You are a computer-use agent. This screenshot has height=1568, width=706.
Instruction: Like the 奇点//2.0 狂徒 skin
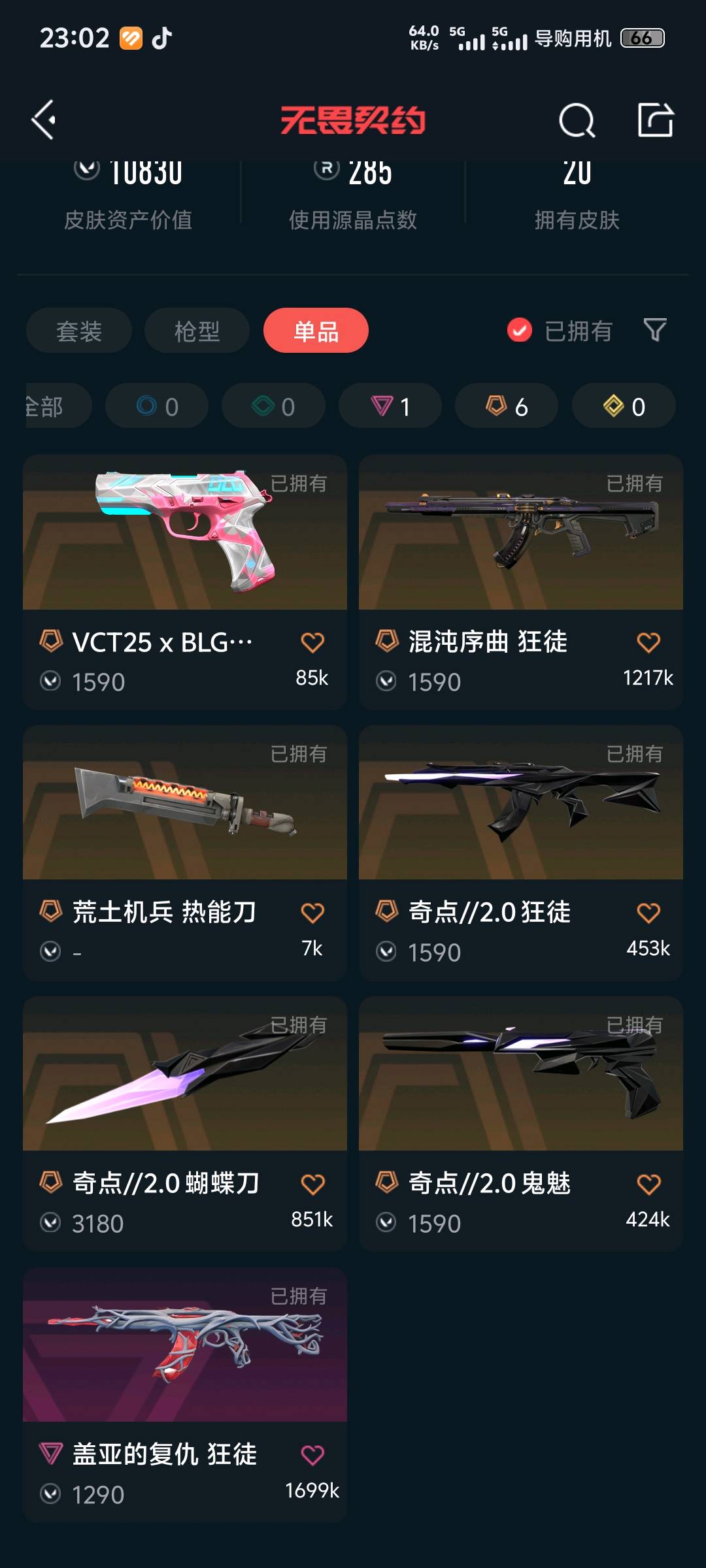point(648,912)
